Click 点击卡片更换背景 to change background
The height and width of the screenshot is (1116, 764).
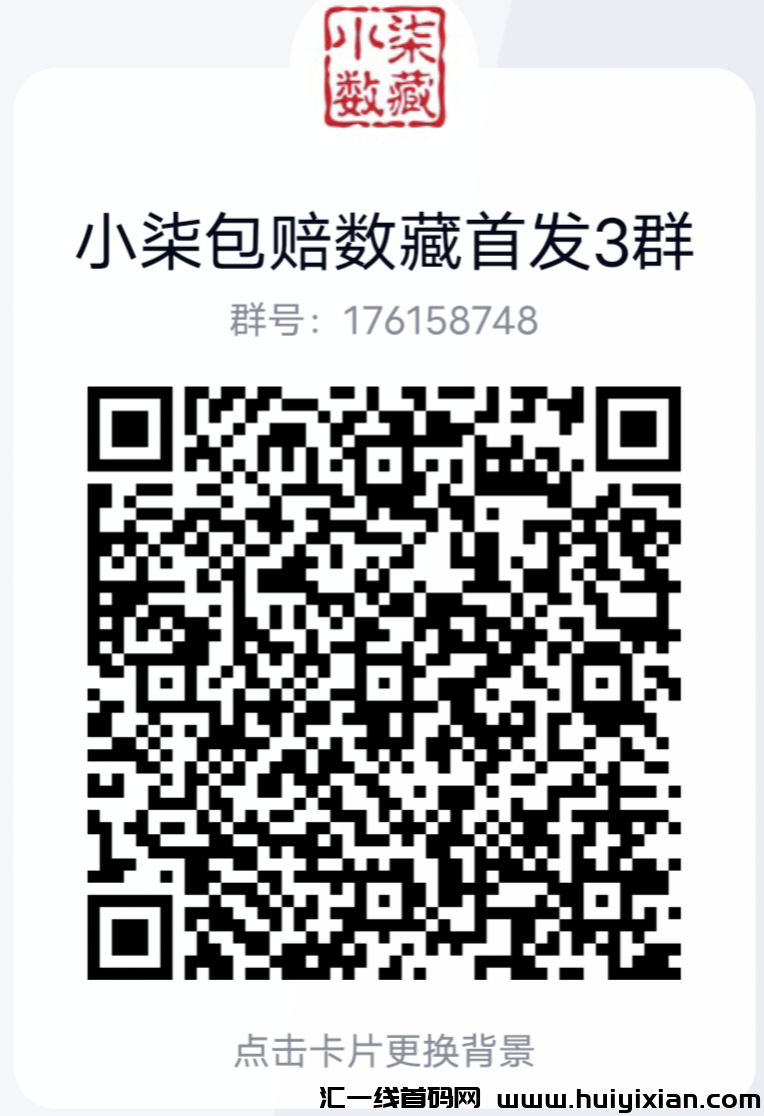pos(382,1047)
